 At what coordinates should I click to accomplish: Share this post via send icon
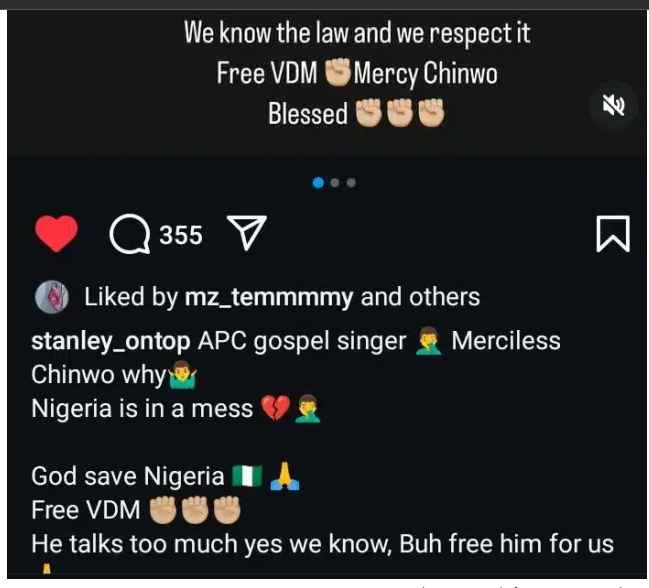(246, 235)
